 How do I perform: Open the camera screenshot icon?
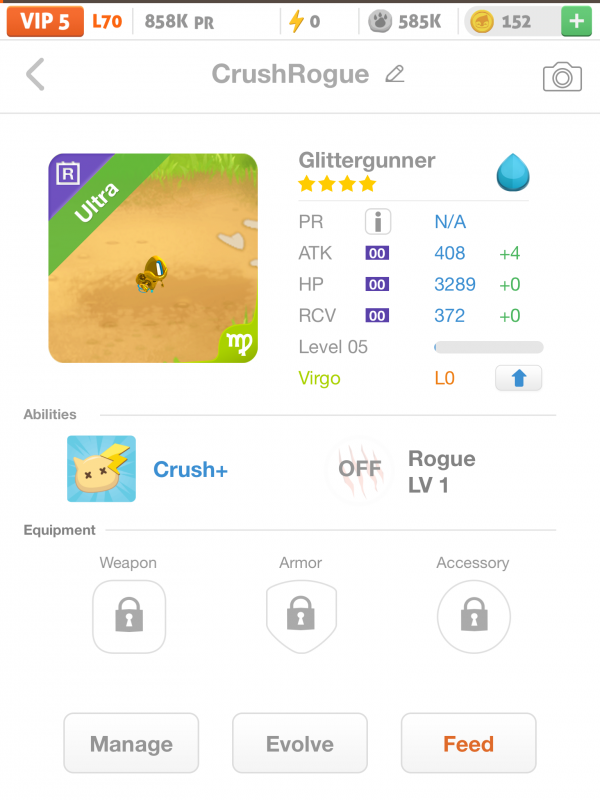coord(562,76)
